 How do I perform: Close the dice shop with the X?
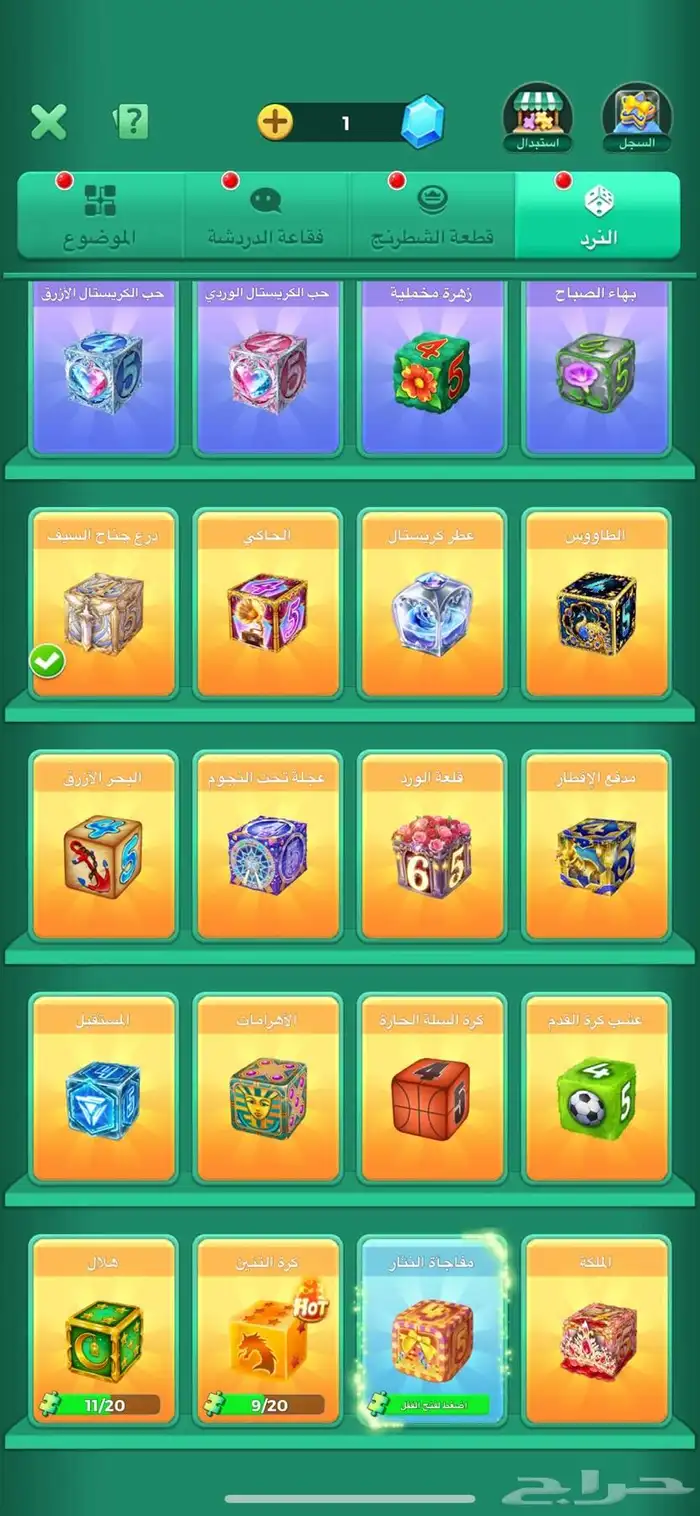(x=48, y=122)
